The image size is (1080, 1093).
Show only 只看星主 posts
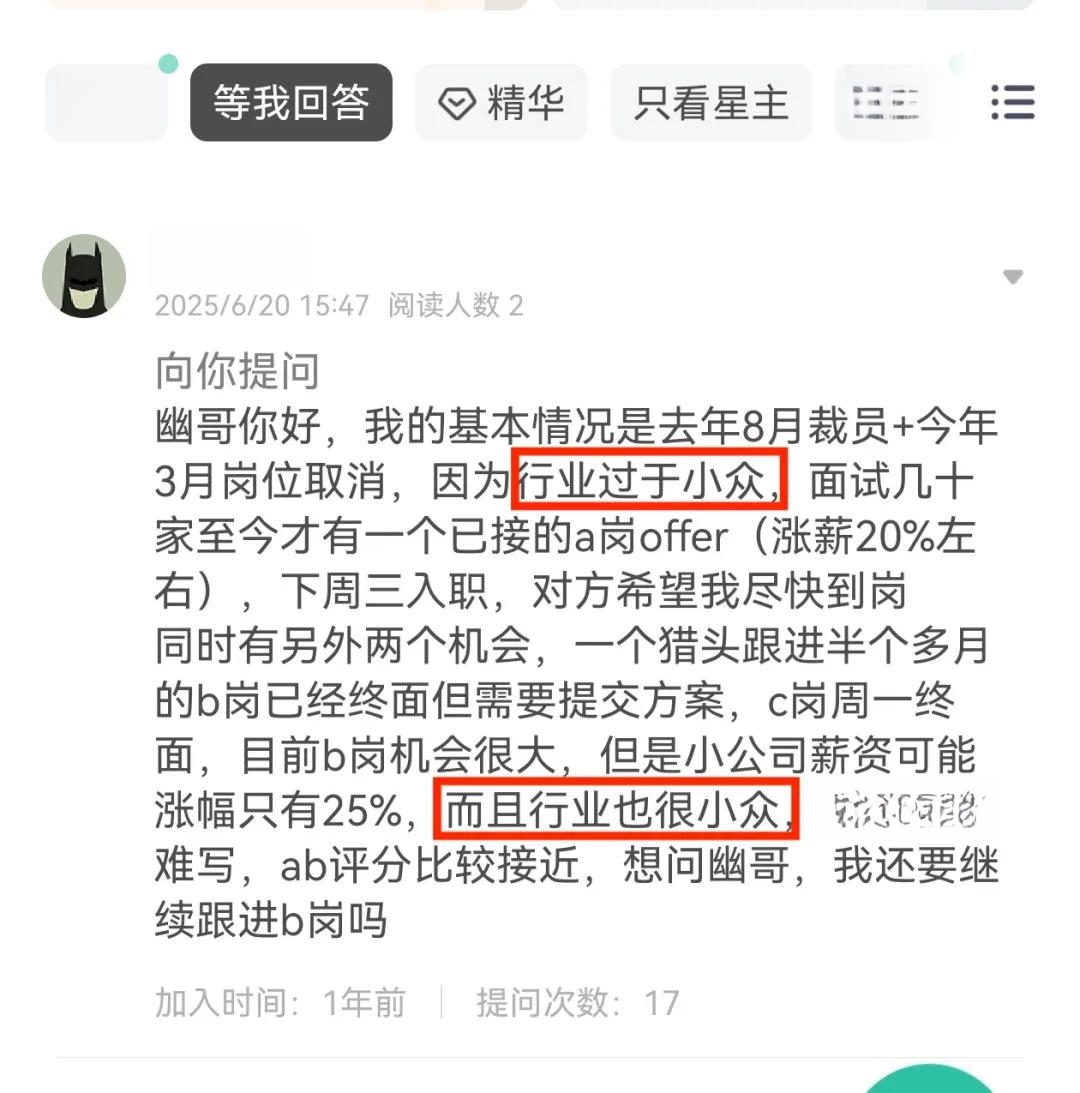(711, 103)
